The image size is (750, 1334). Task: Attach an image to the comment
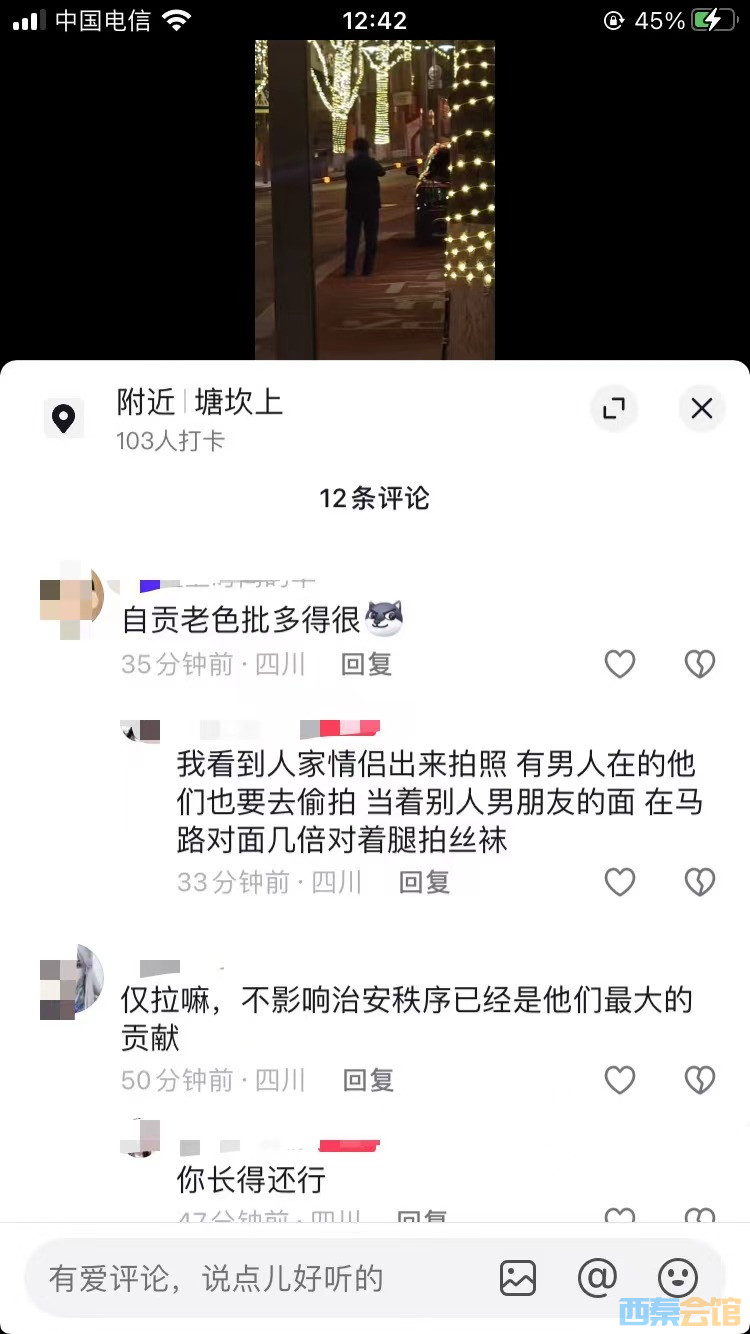point(518,1278)
